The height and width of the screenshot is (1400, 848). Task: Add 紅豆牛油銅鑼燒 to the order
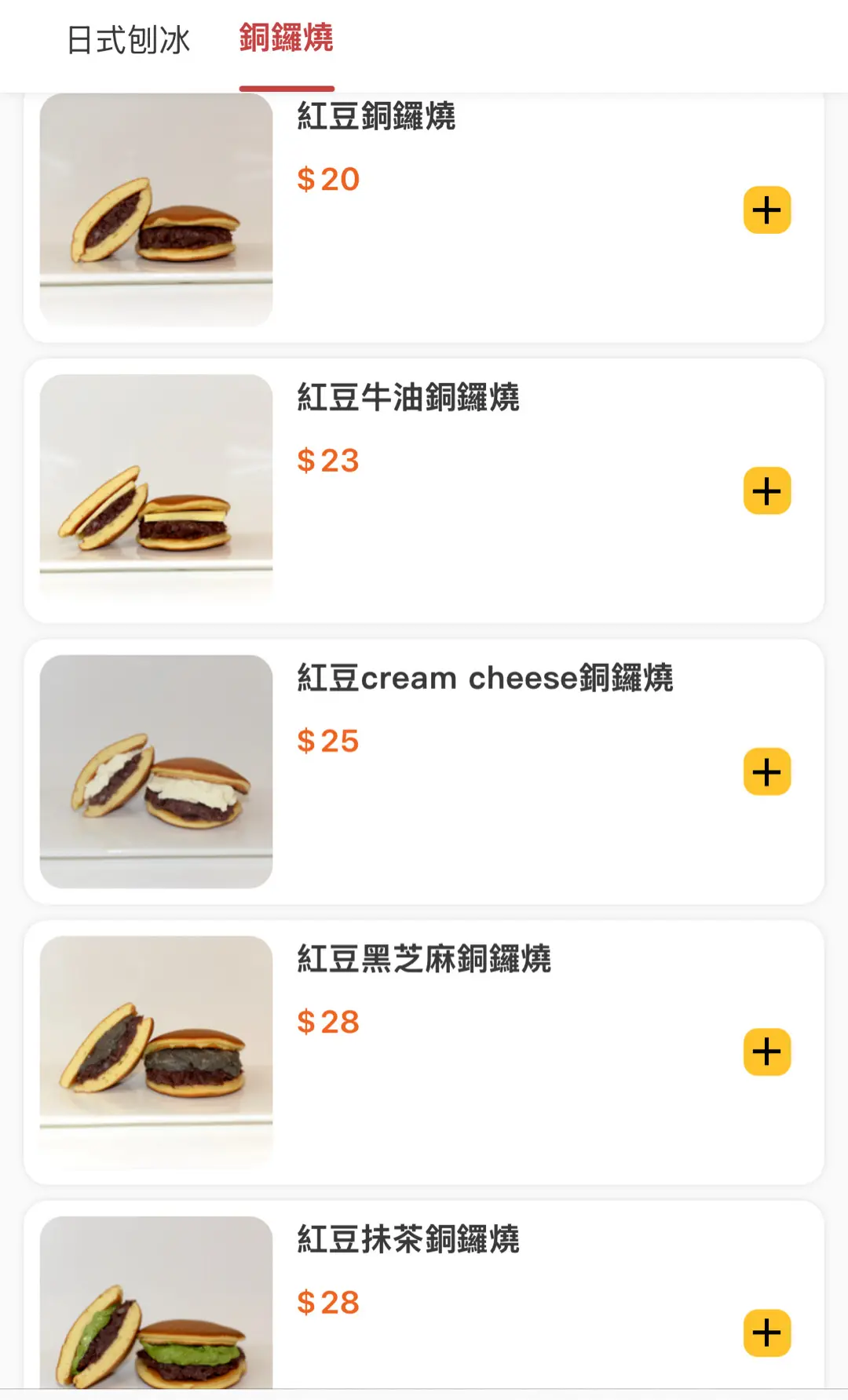(766, 491)
